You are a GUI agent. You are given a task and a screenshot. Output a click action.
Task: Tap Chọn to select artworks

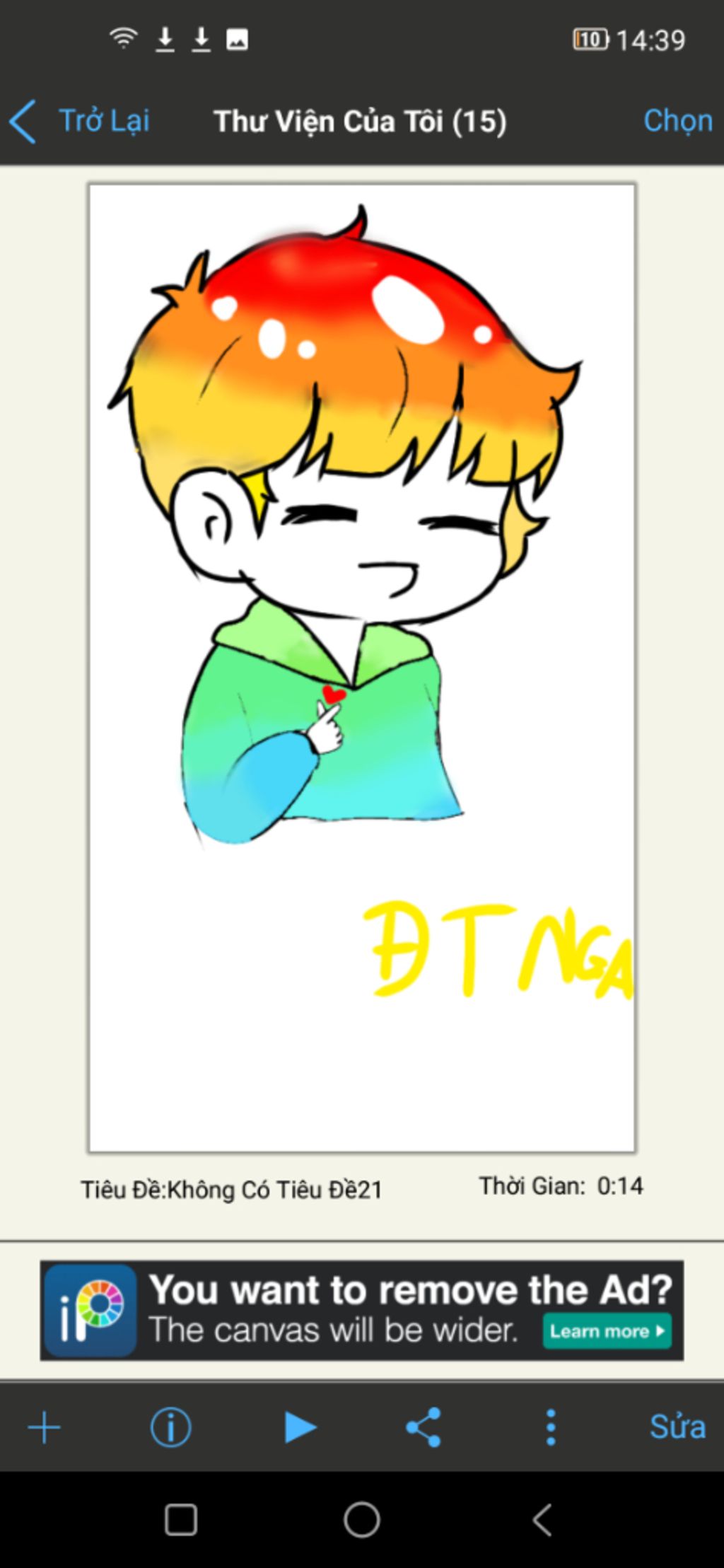pyautogui.click(x=677, y=122)
